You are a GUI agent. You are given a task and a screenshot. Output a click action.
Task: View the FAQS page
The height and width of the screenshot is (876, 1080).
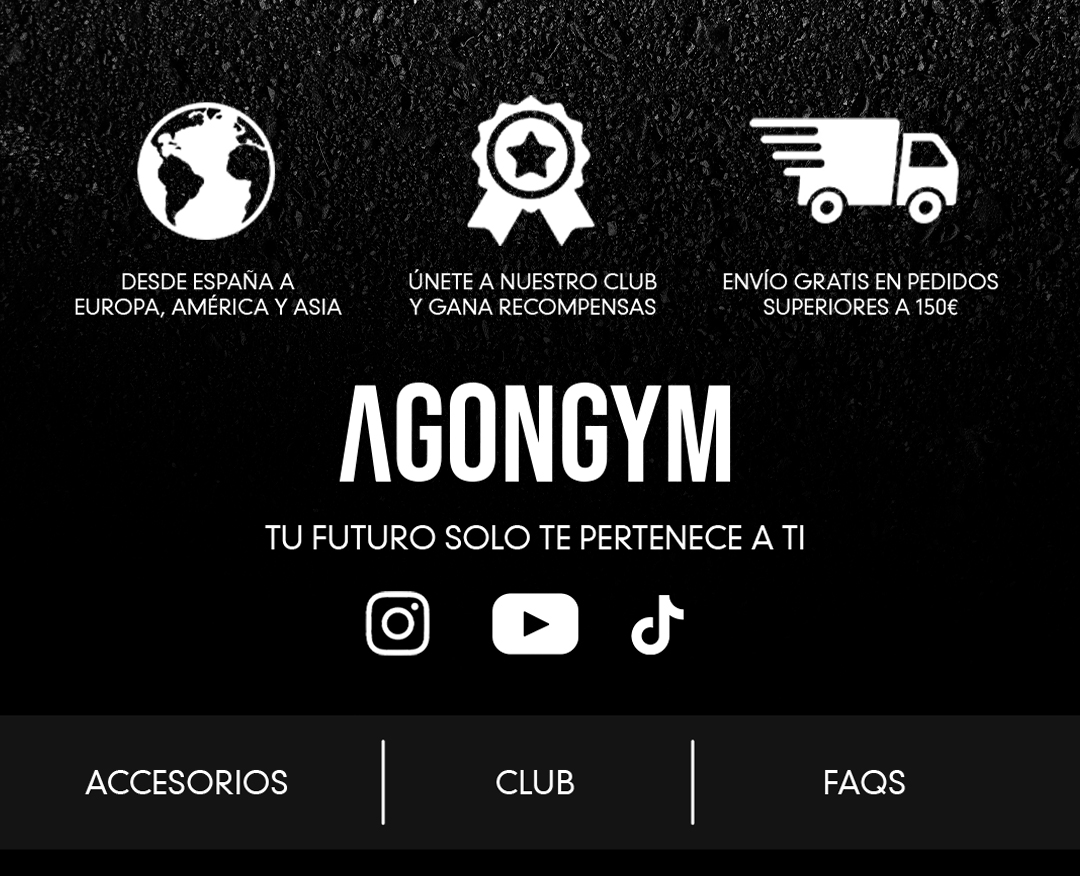(864, 782)
